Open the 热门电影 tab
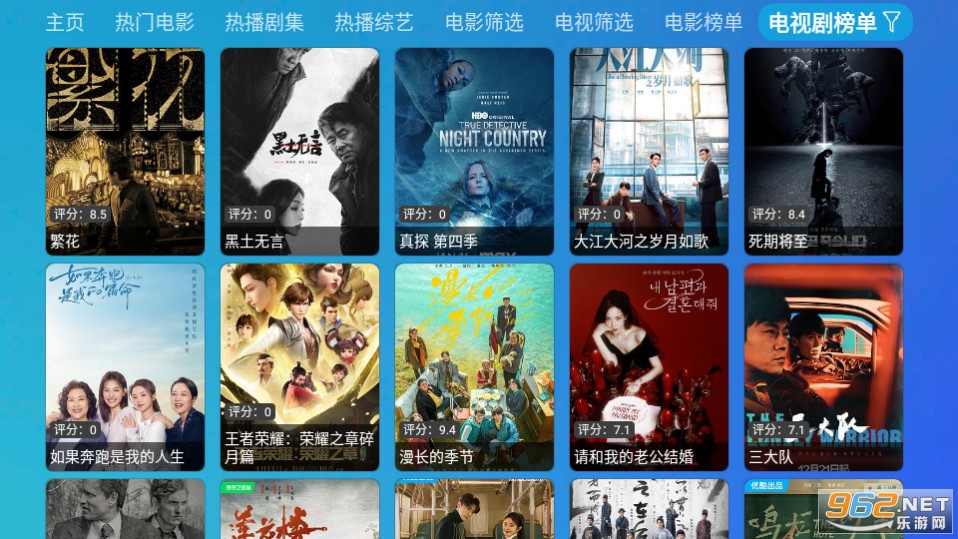The image size is (958, 539). click(x=154, y=22)
